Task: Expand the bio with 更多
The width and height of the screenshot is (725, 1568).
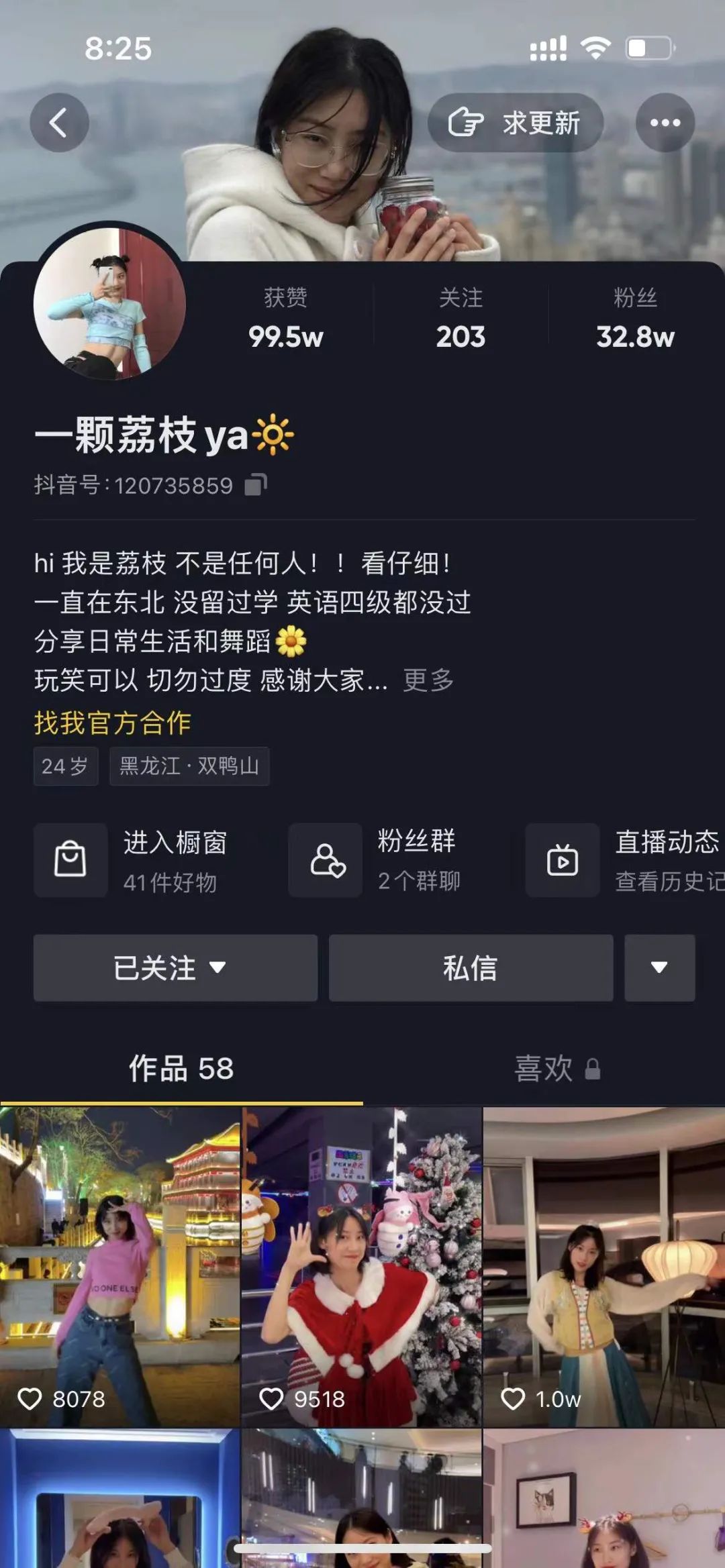Action: coord(428,680)
